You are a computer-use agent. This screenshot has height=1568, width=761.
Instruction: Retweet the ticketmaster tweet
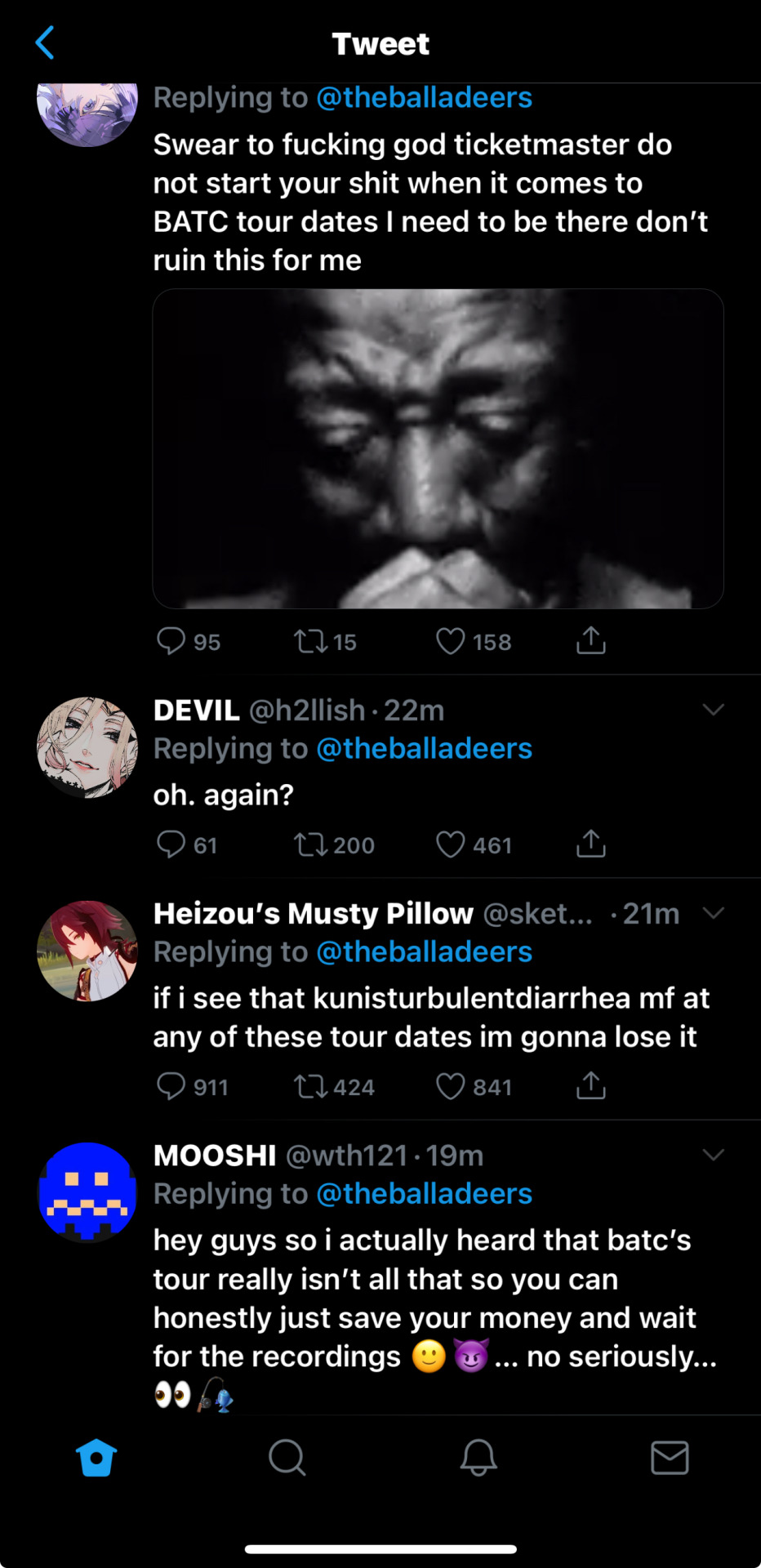311,641
